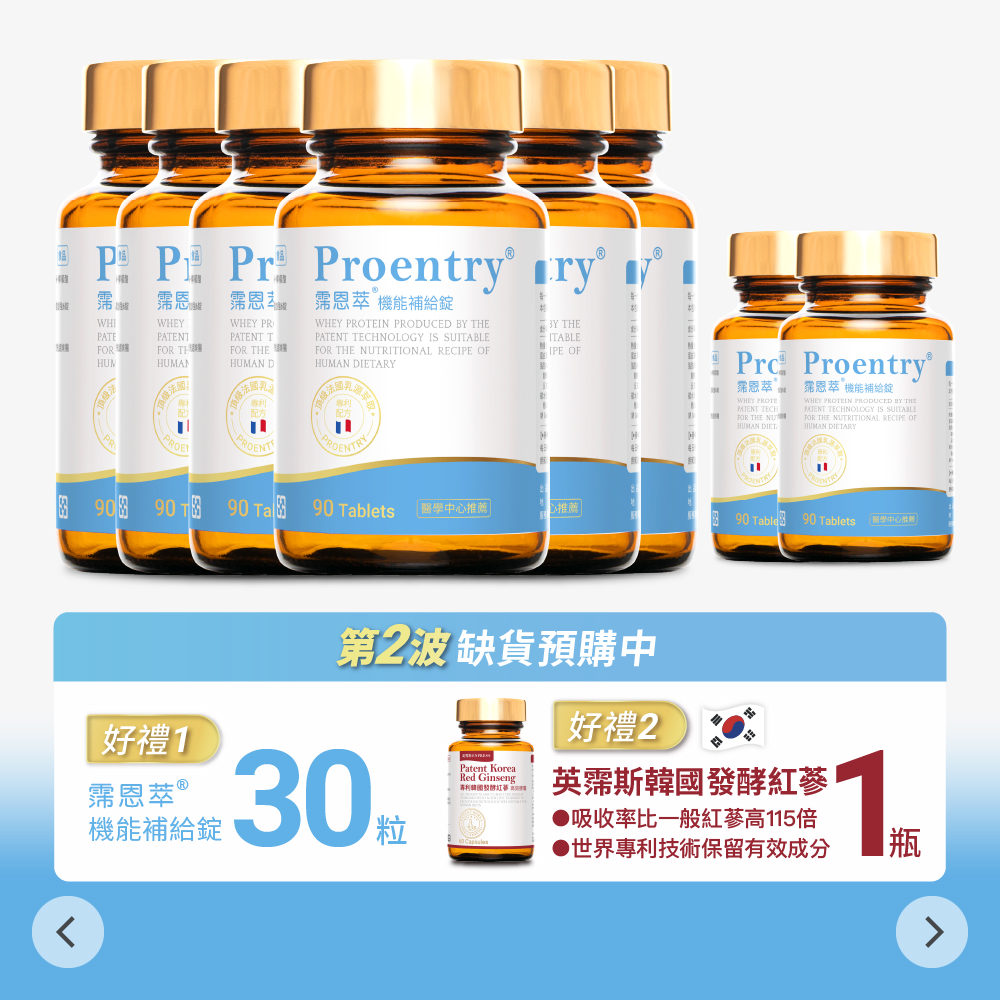Go to the previous product image
The width and height of the screenshot is (1000, 1000).
click(67, 932)
